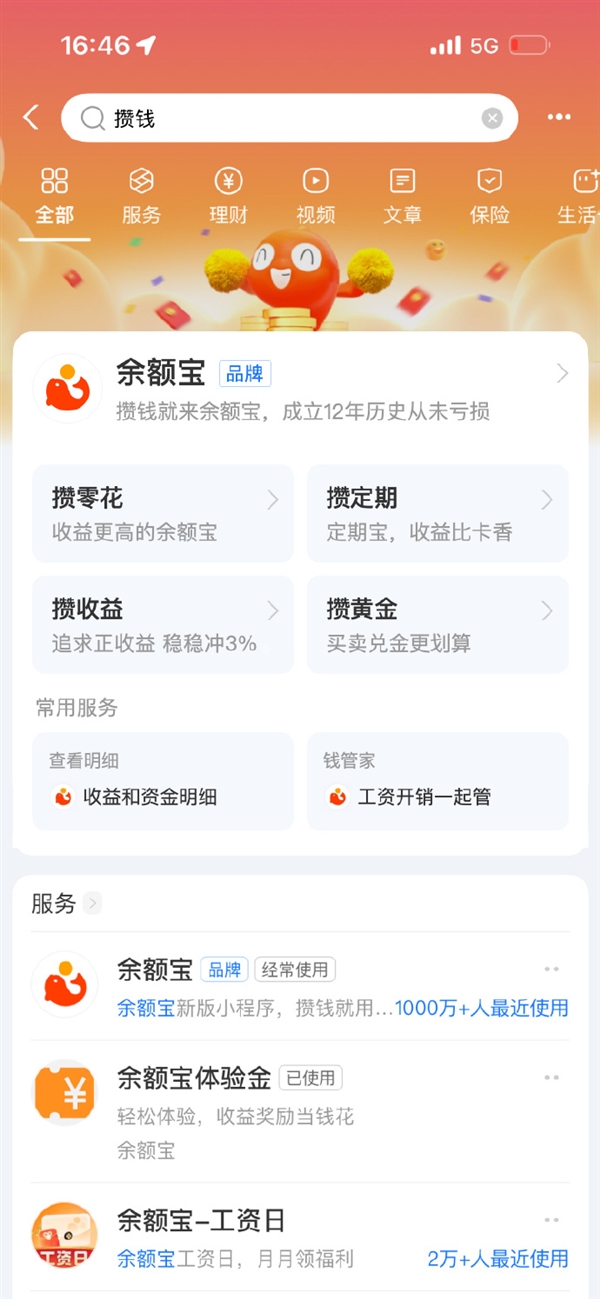Open the 攒定期 card
600x1299 pixels.
(437, 513)
